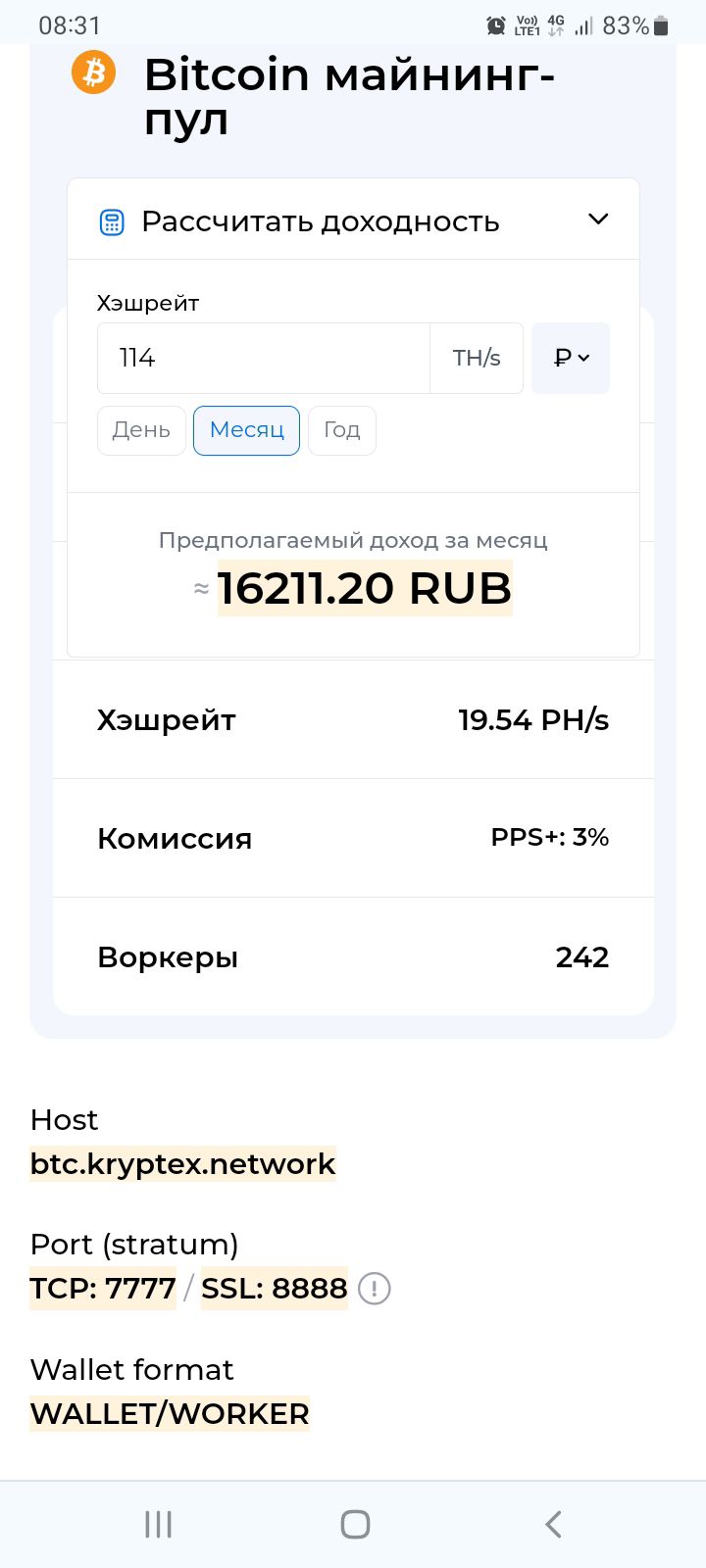The image size is (706, 1568).
Task: Copy the WALLET/WORKER format
Action: click(170, 1414)
